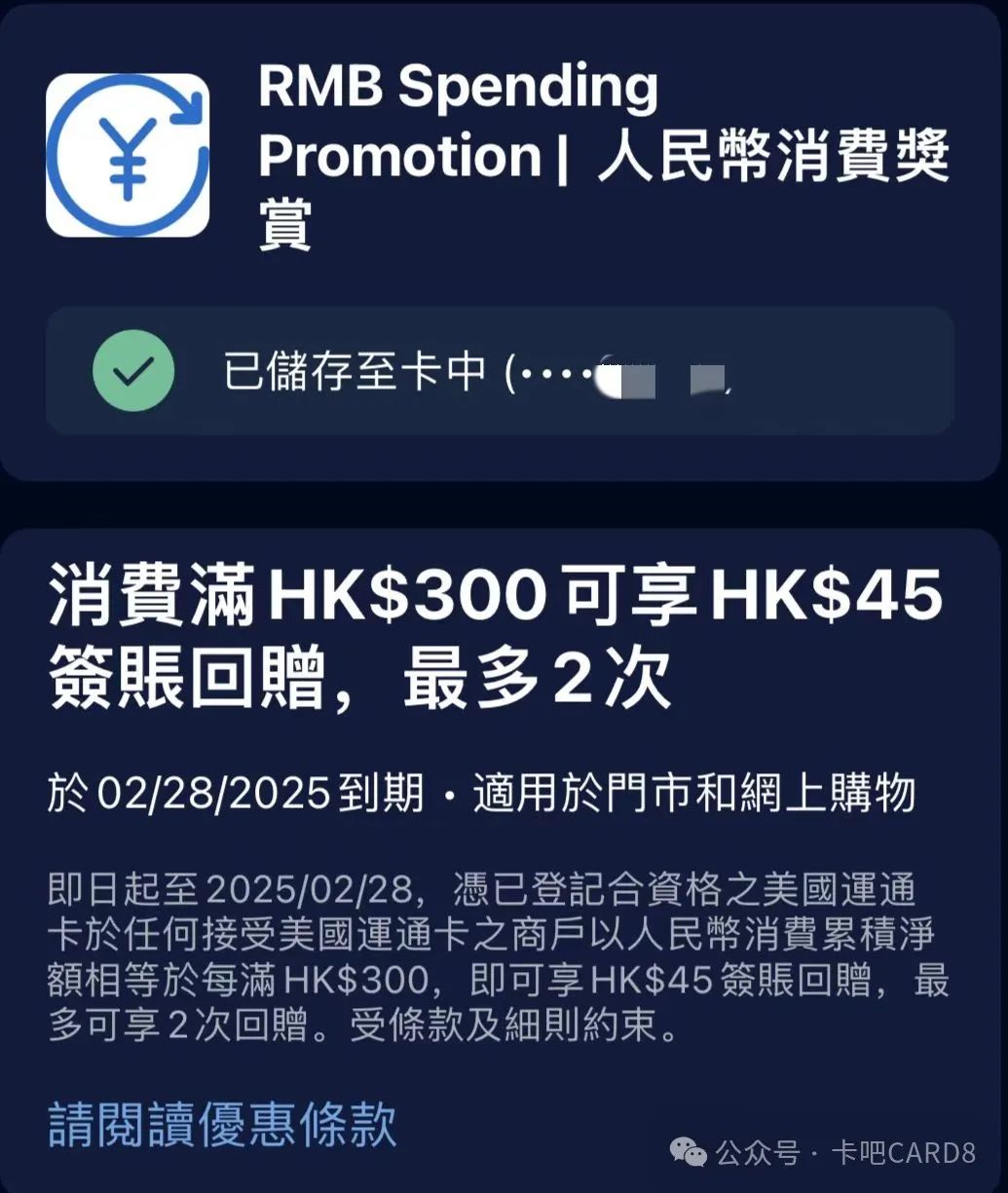Tap the 02/28/2025 expiry date line
The height and width of the screenshot is (1193, 1008).
(487, 792)
